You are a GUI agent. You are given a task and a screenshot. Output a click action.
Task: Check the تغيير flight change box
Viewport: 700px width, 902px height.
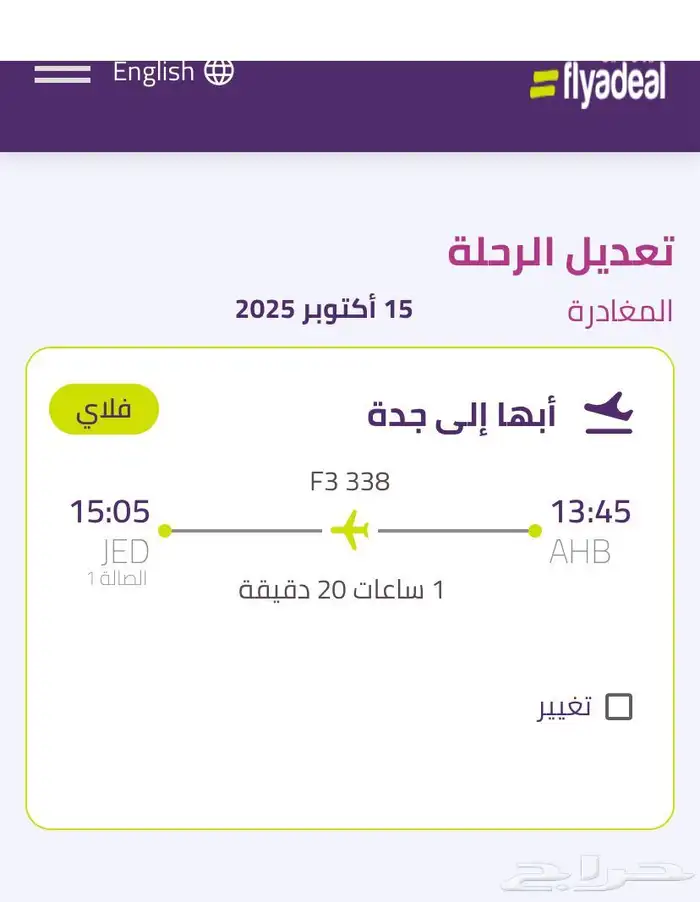click(619, 707)
